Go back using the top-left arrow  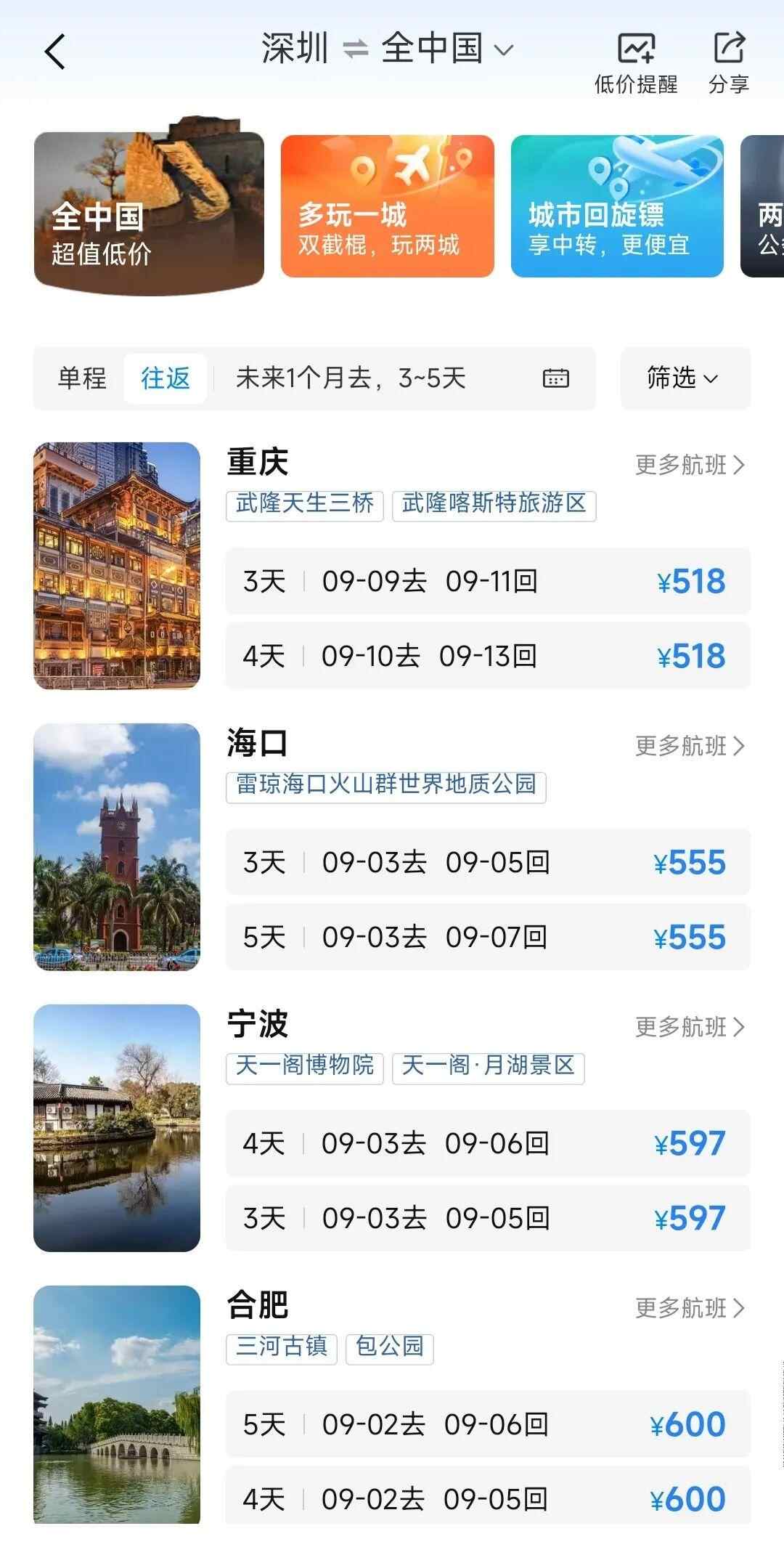(x=55, y=52)
